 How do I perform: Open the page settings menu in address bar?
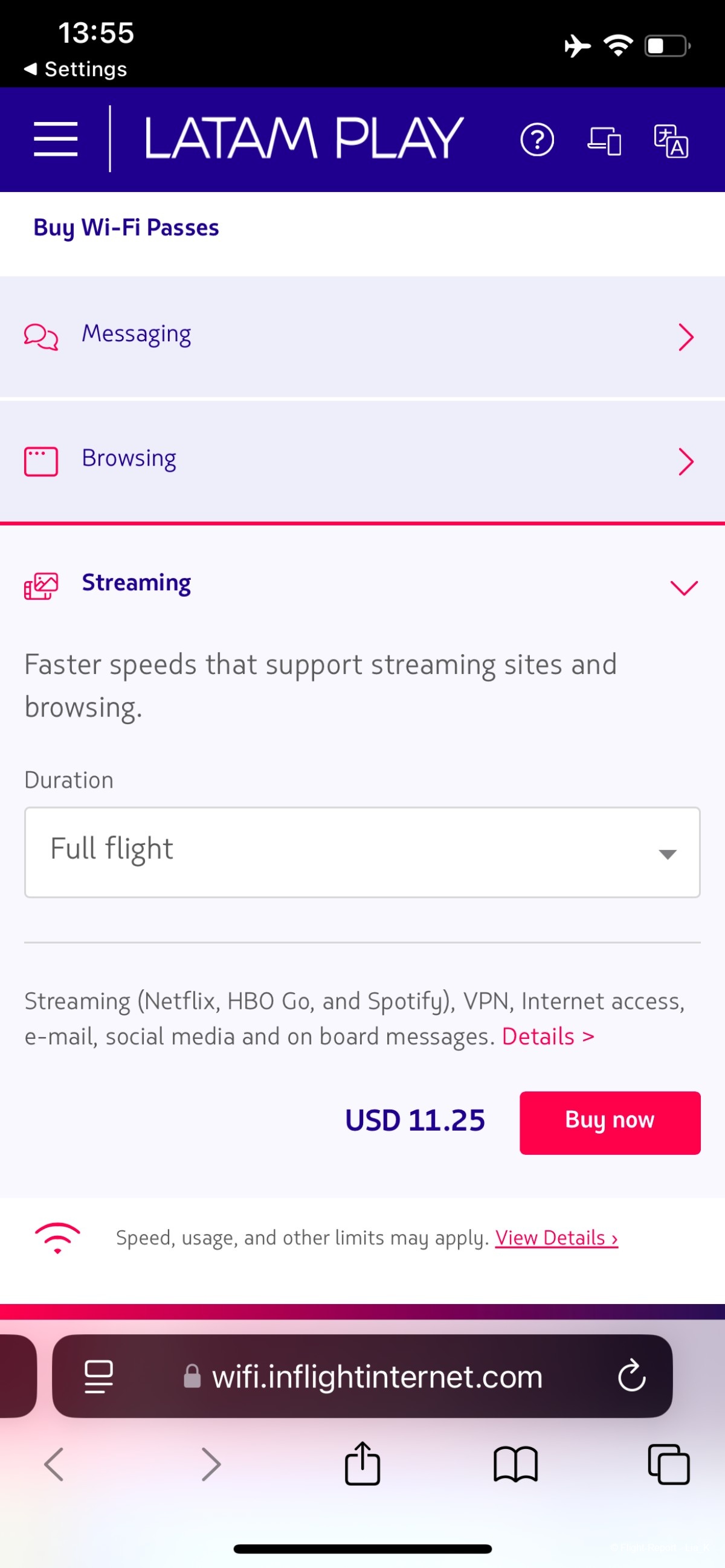coord(98,1377)
